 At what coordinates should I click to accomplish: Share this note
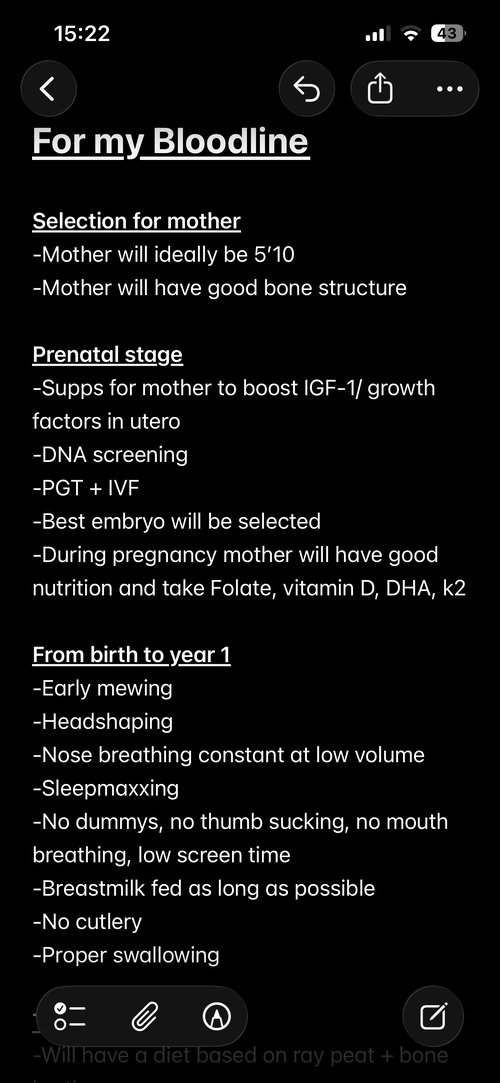tap(380, 89)
